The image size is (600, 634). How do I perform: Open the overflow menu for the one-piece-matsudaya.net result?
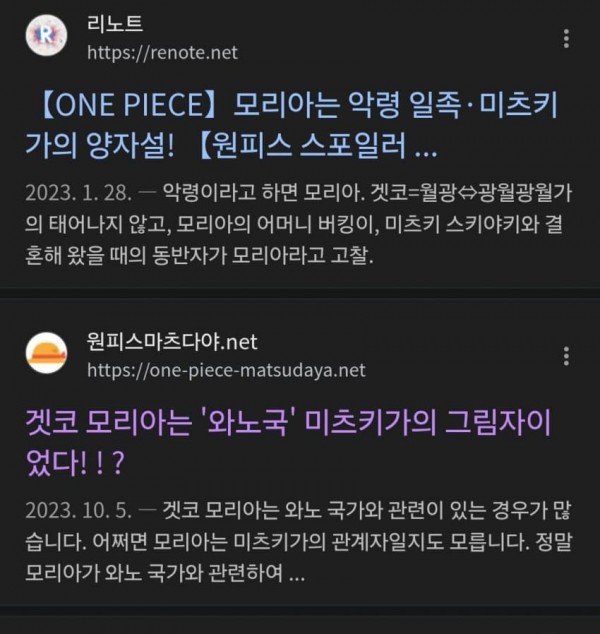[x=566, y=356]
